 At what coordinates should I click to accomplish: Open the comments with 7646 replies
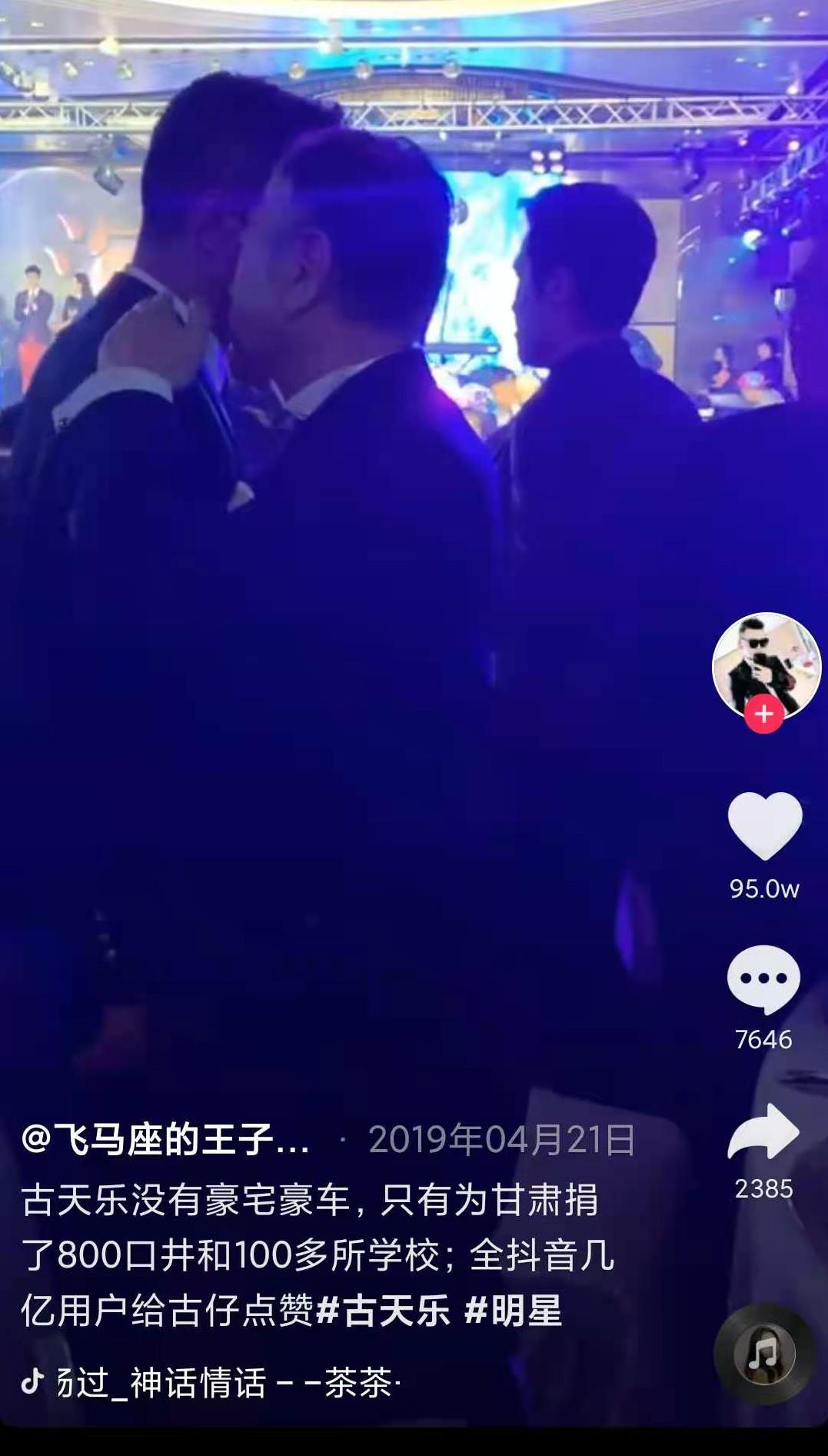click(763, 979)
